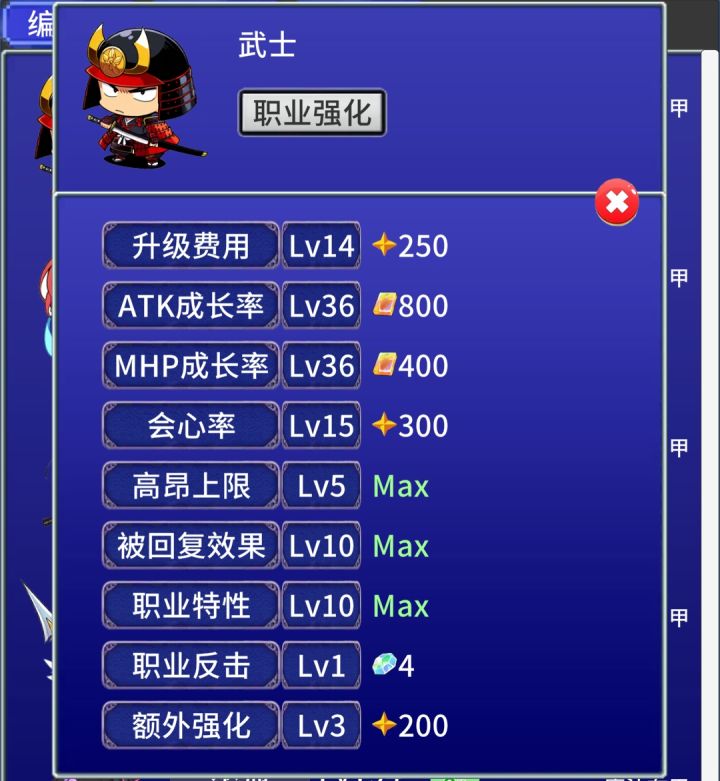Toggle the 被回复效果 Max entry
Screen dimensions: 720x781
tap(188, 545)
